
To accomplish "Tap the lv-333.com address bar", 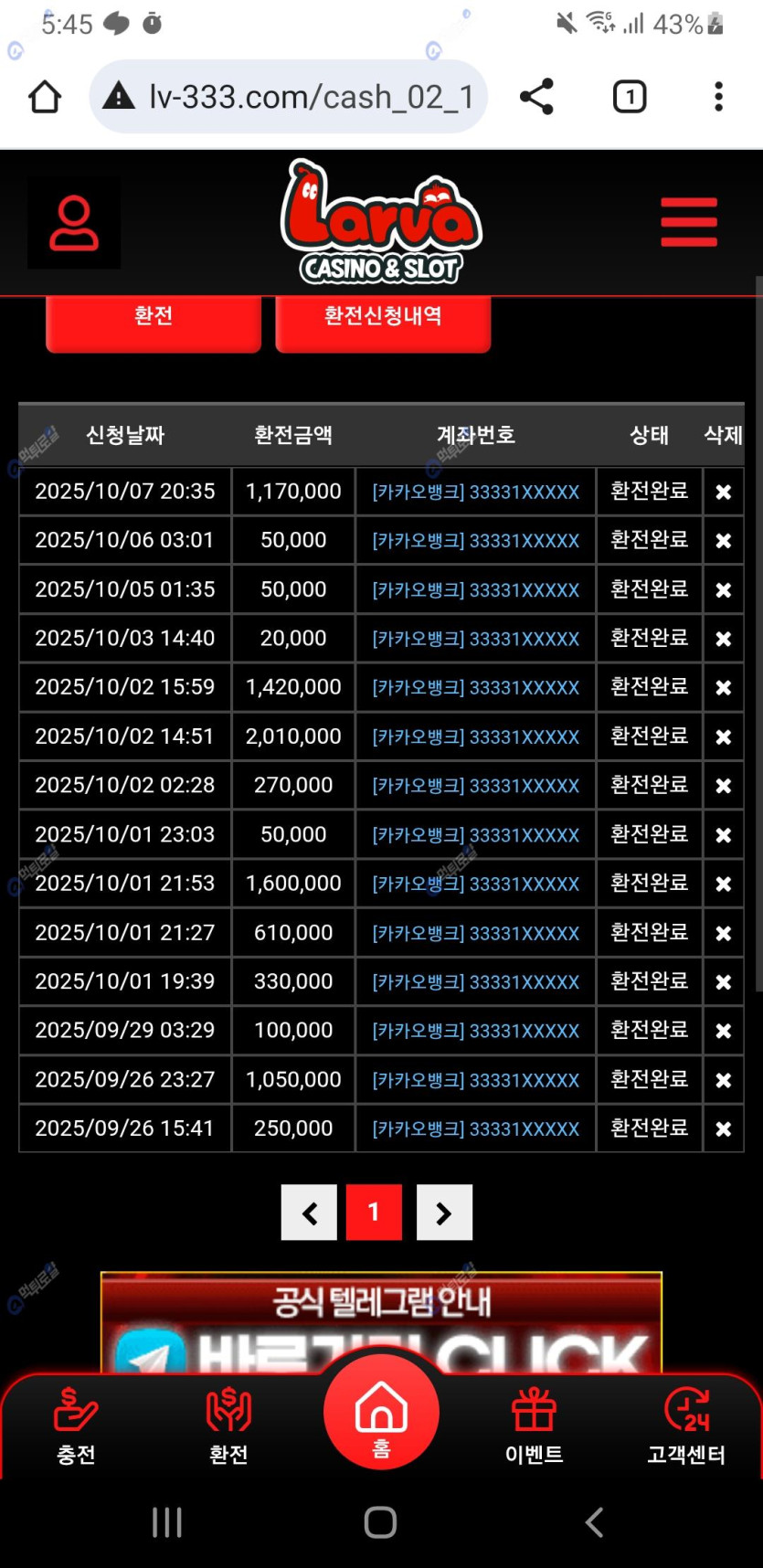I will [291, 97].
